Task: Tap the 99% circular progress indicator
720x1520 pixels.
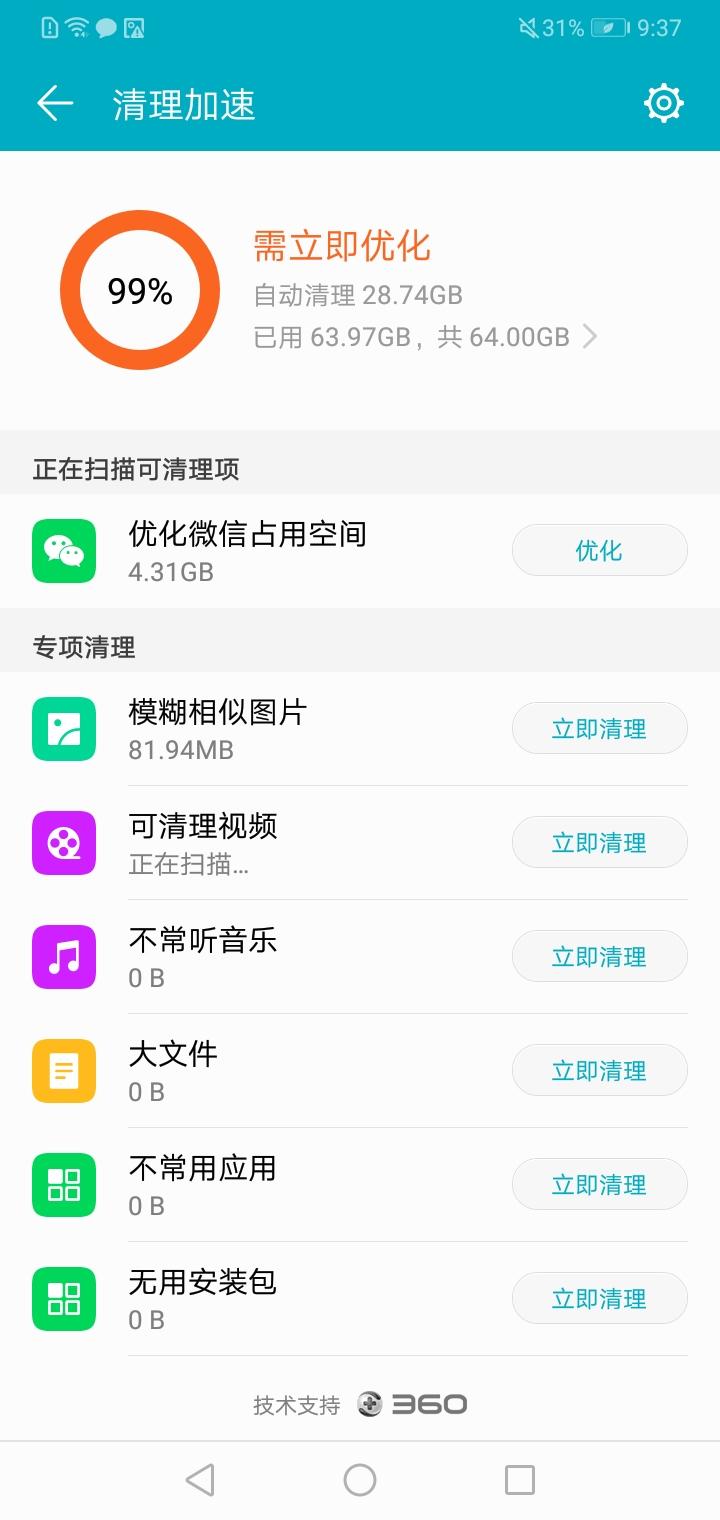Action: click(x=140, y=289)
